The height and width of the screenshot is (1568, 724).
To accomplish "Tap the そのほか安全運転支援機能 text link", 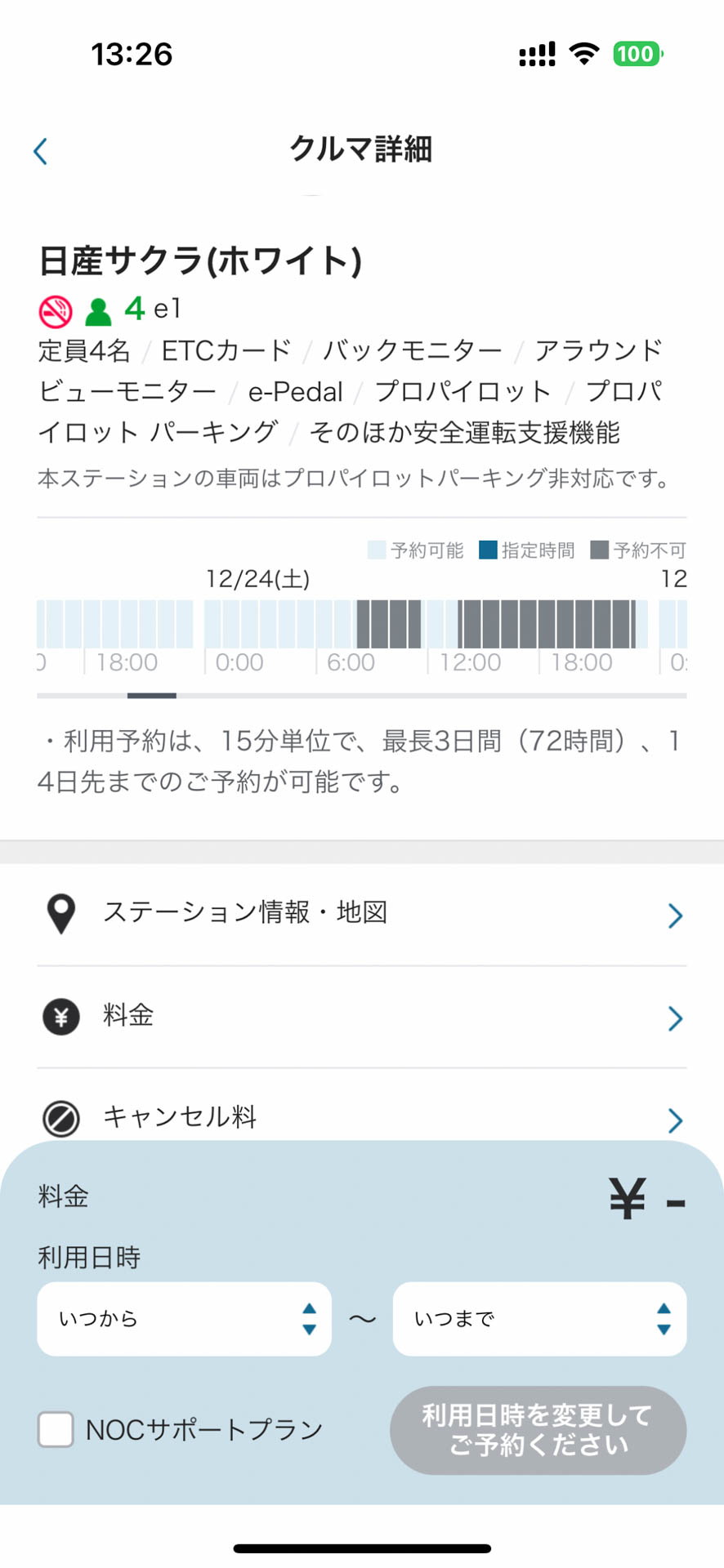I will point(466,434).
